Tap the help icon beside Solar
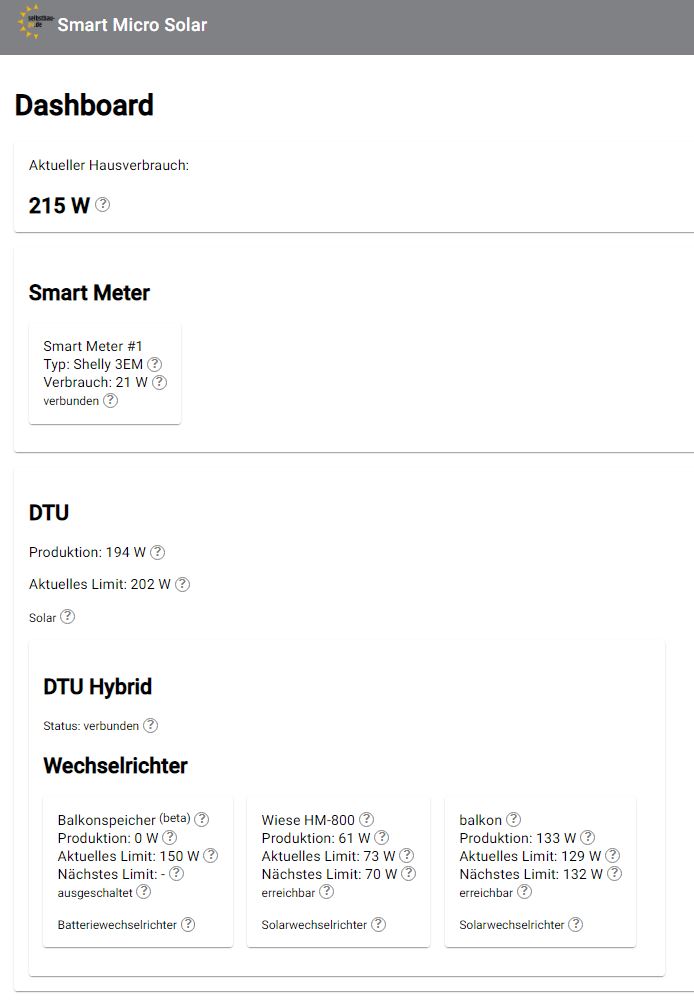This screenshot has height=1006, width=694. pyautogui.click(x=68, y=617)
